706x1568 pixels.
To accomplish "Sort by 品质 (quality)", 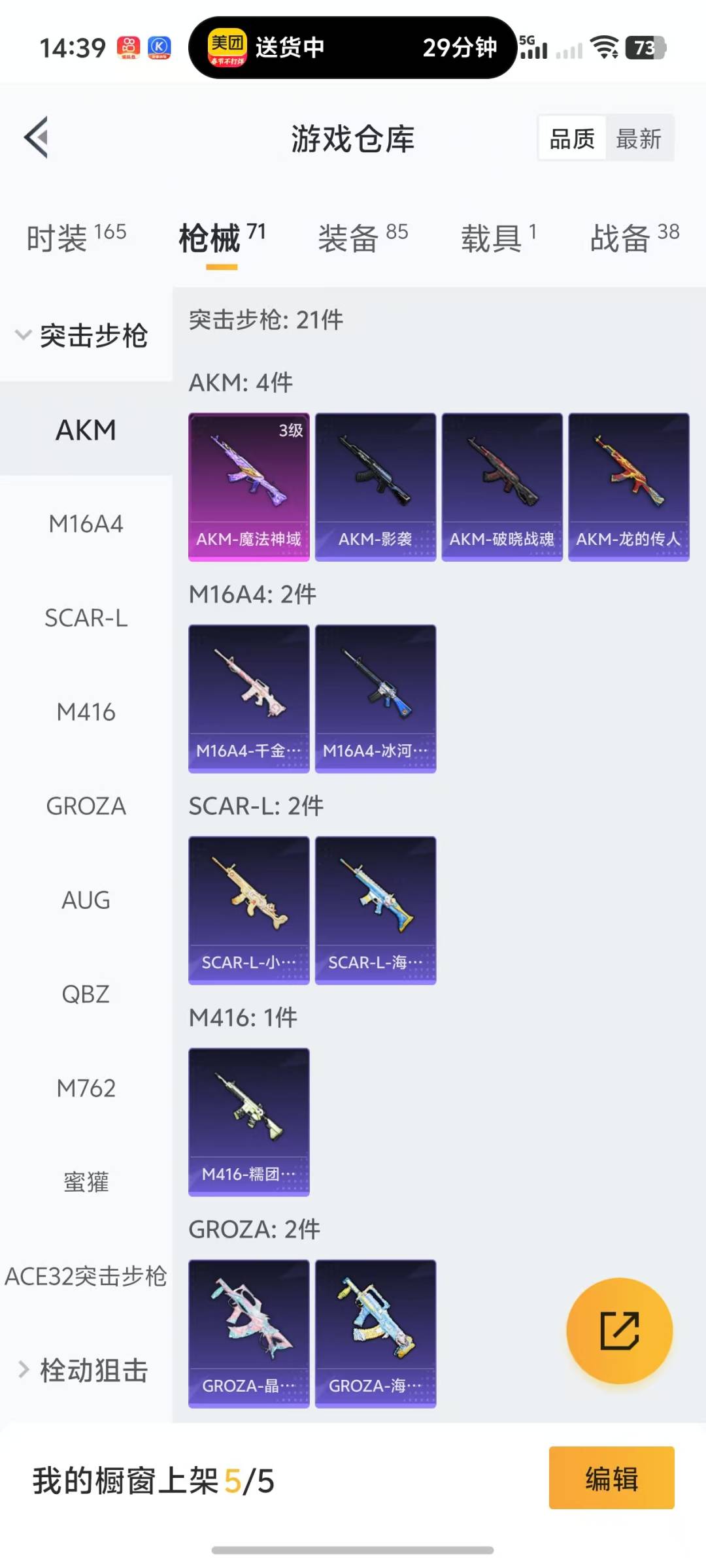I will point(572,139).
